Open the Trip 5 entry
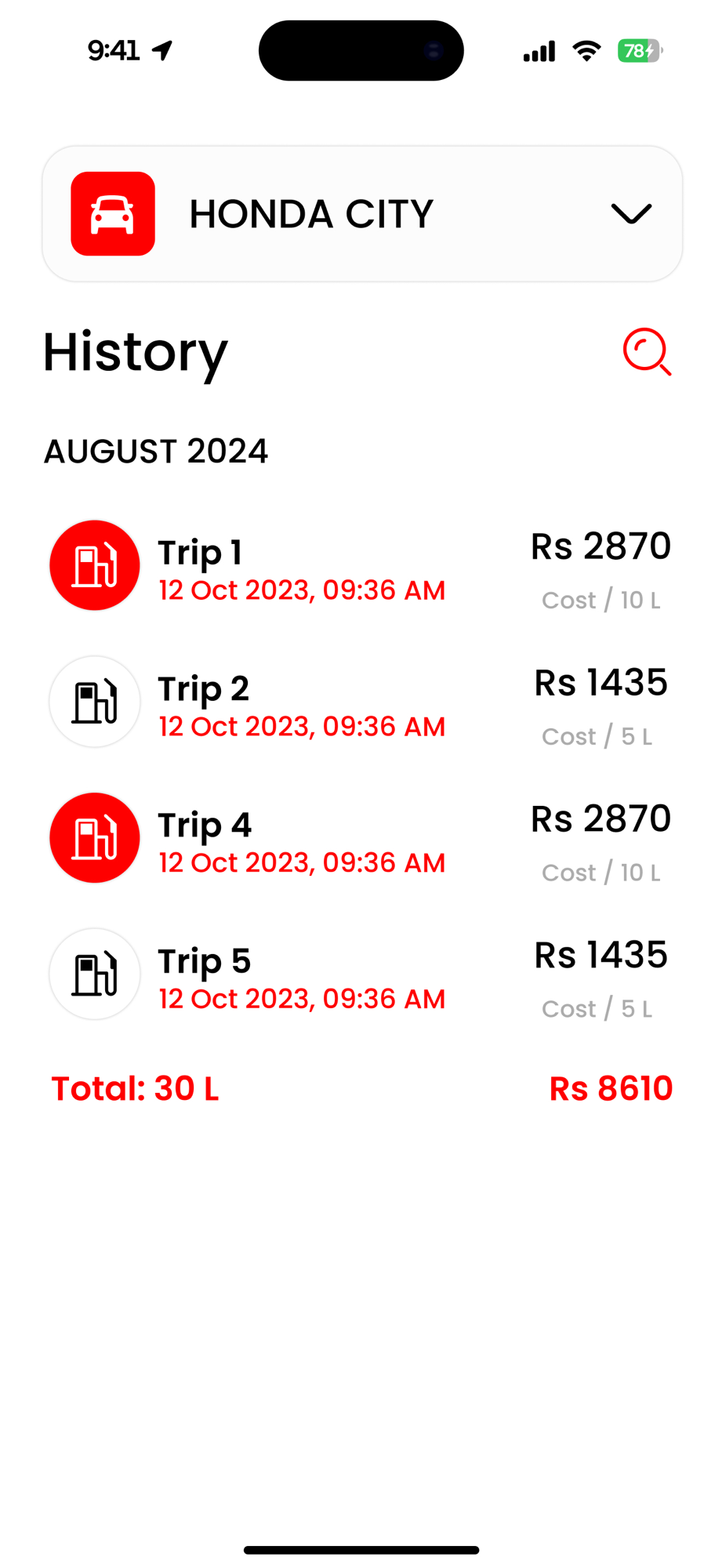 pos(361,975)
